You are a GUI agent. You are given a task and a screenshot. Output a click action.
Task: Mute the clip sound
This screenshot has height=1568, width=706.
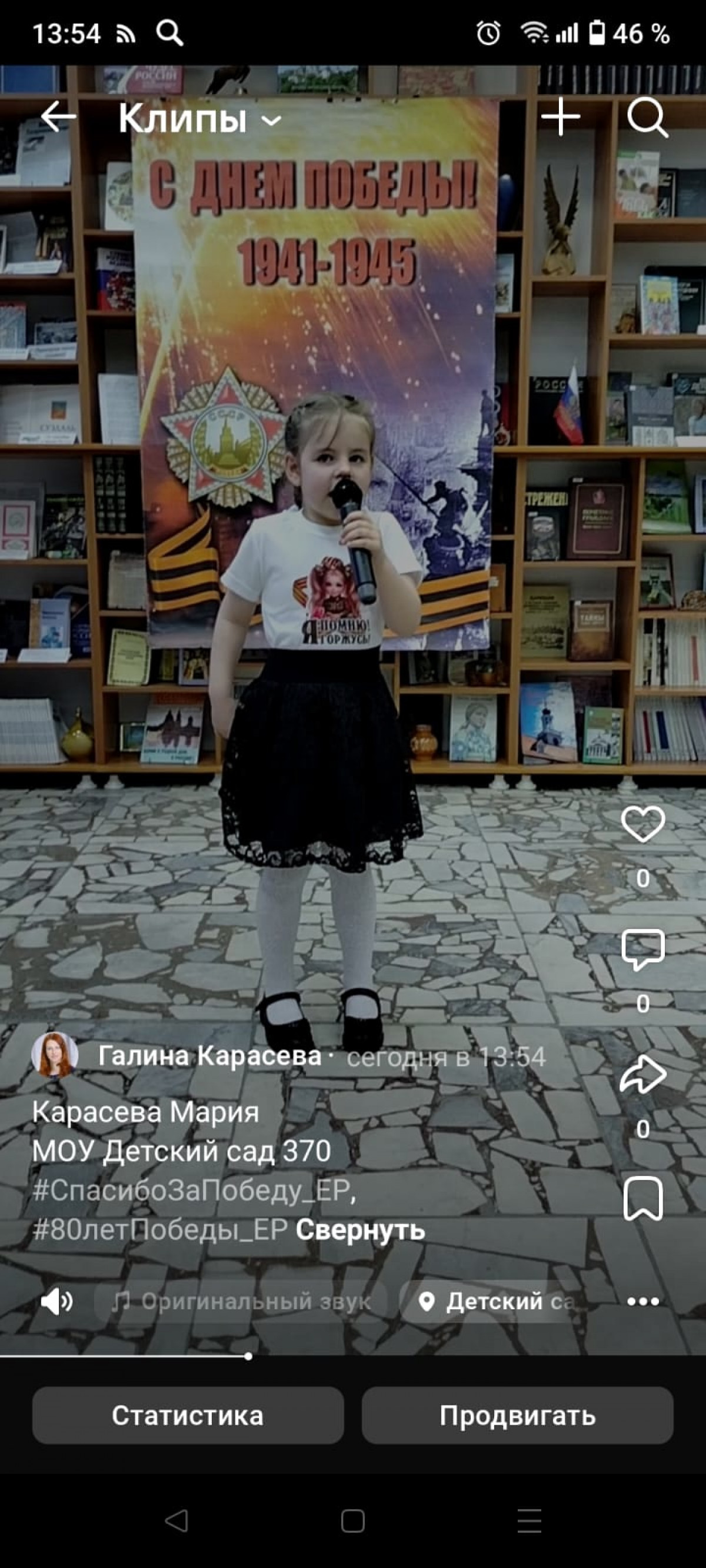tap(56, 1302)
